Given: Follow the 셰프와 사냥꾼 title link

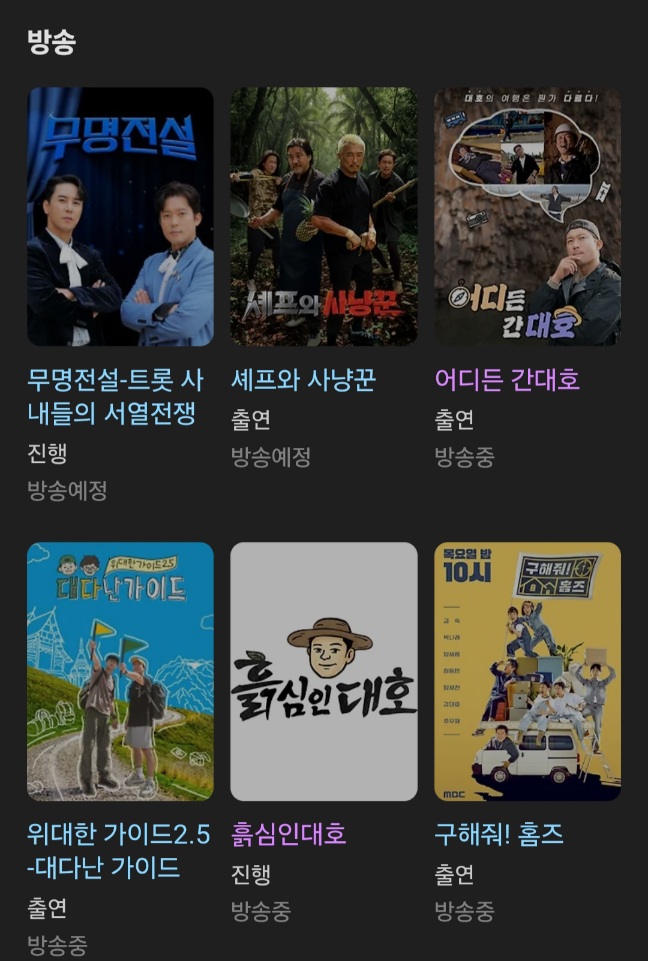Looking at the screenshot, I should 303,380.
